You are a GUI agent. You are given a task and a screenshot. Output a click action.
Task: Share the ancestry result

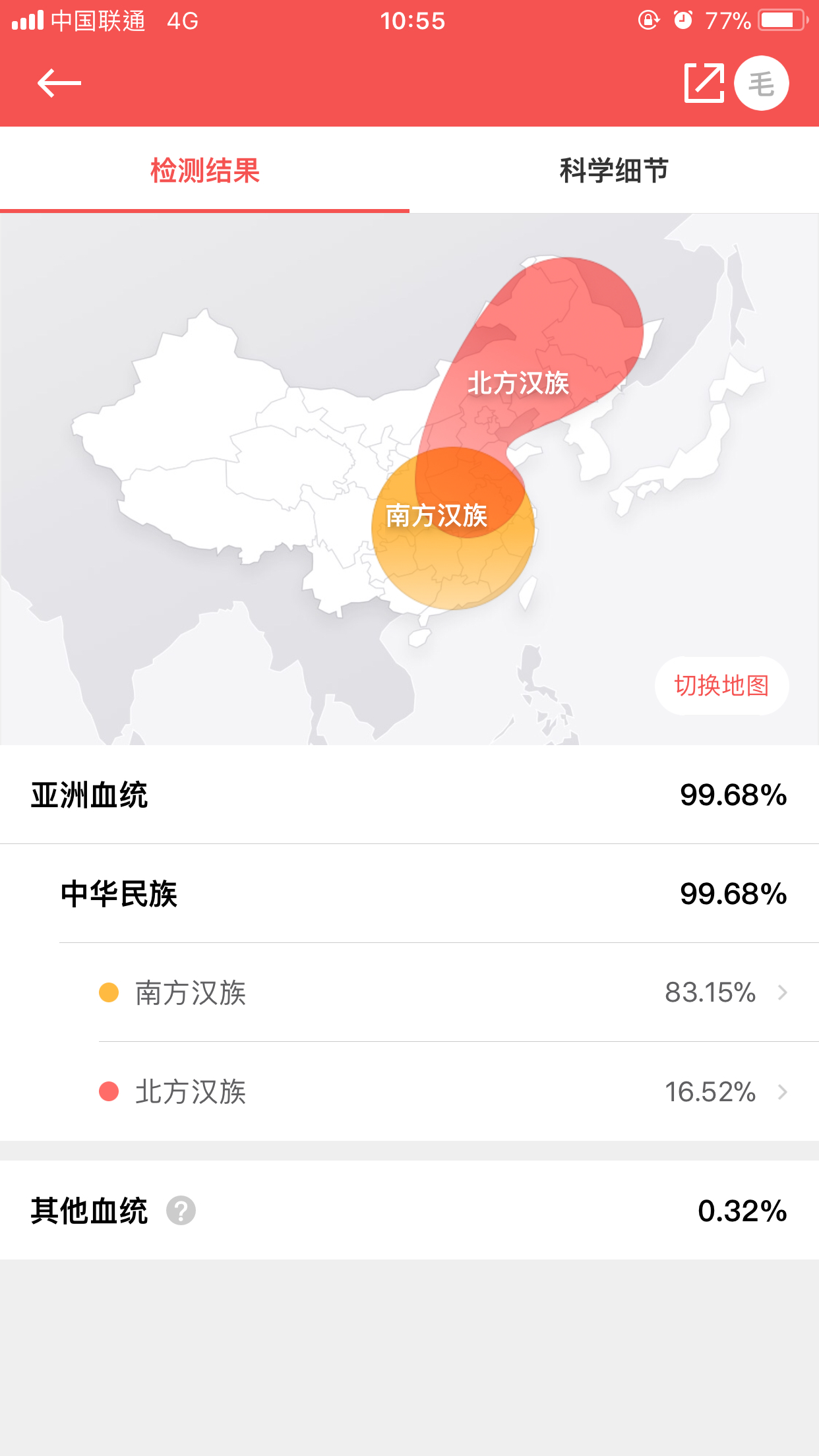[704, 83]
